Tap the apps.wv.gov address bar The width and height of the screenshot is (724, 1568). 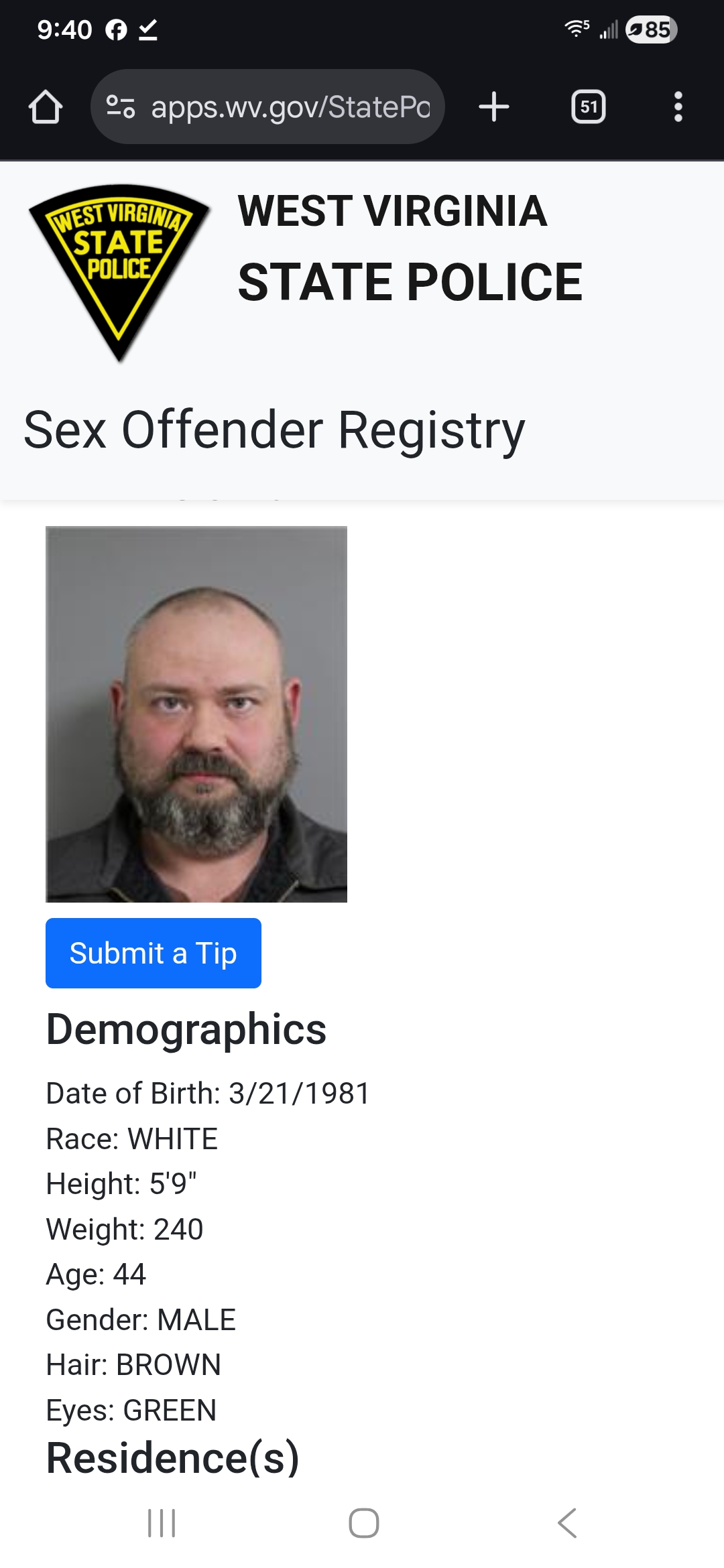tap(290, 107)
